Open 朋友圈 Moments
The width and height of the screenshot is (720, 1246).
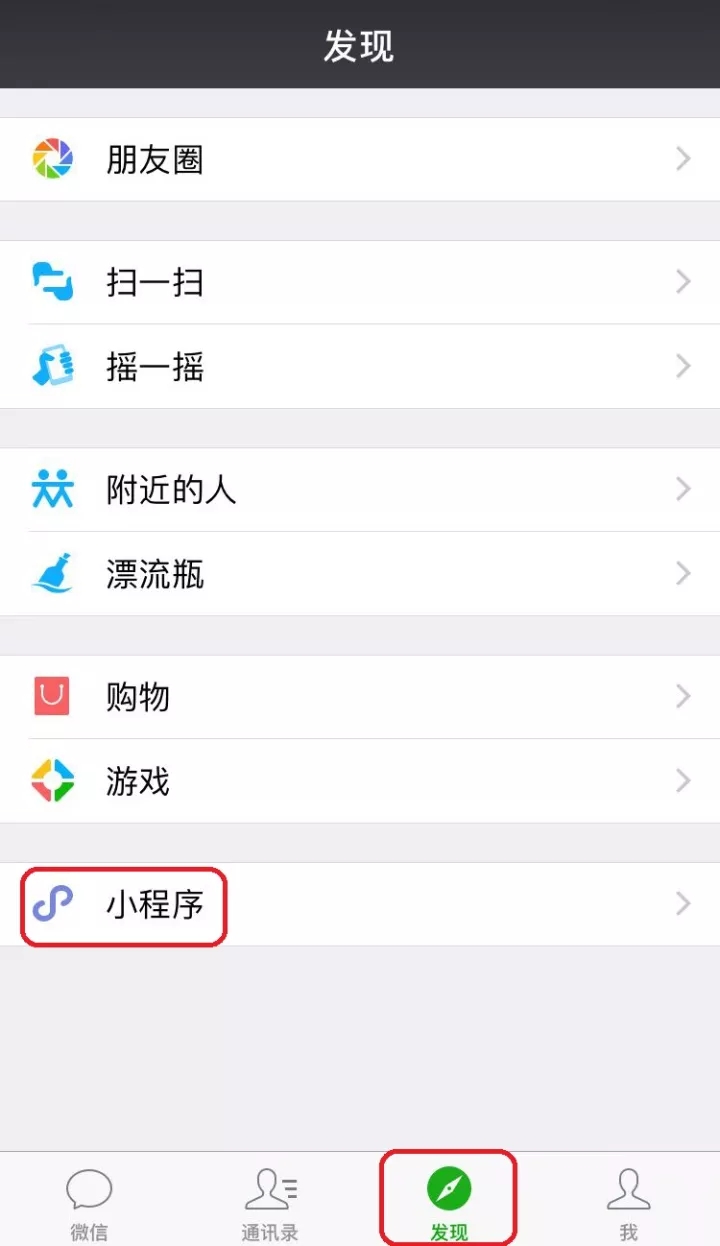360,159
